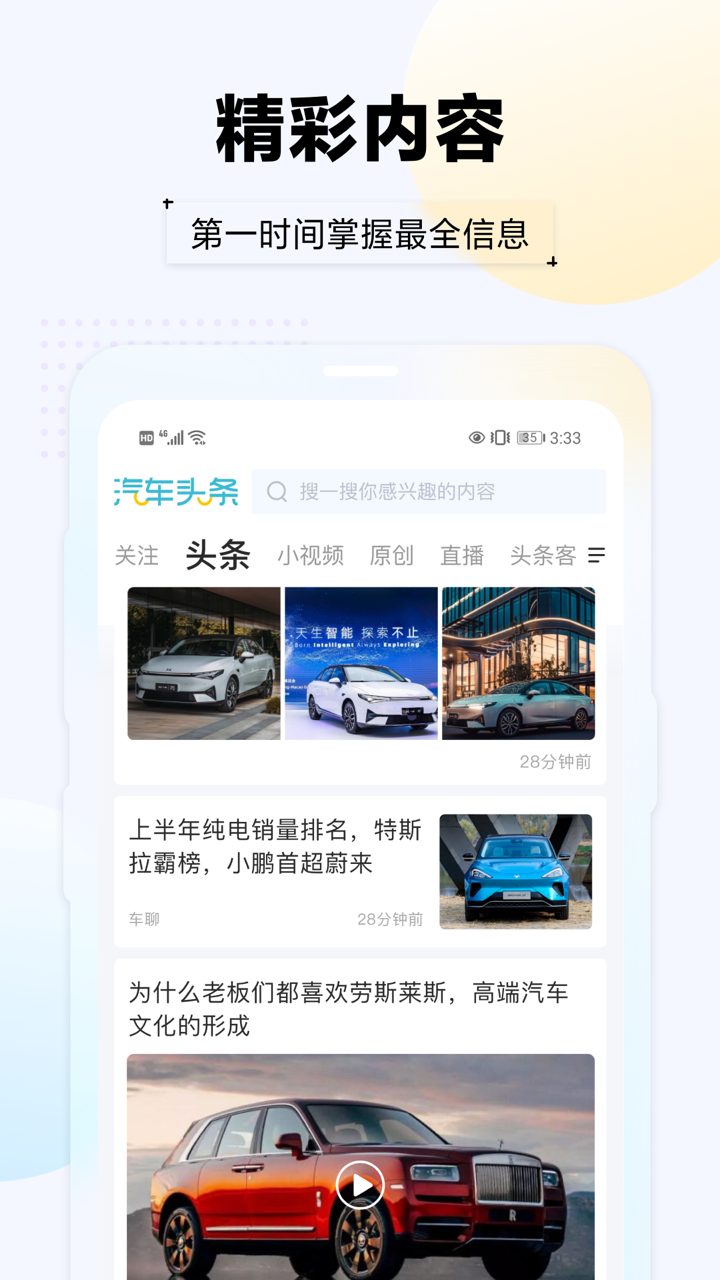Tap the blue SUV article thumbnail

516,870
